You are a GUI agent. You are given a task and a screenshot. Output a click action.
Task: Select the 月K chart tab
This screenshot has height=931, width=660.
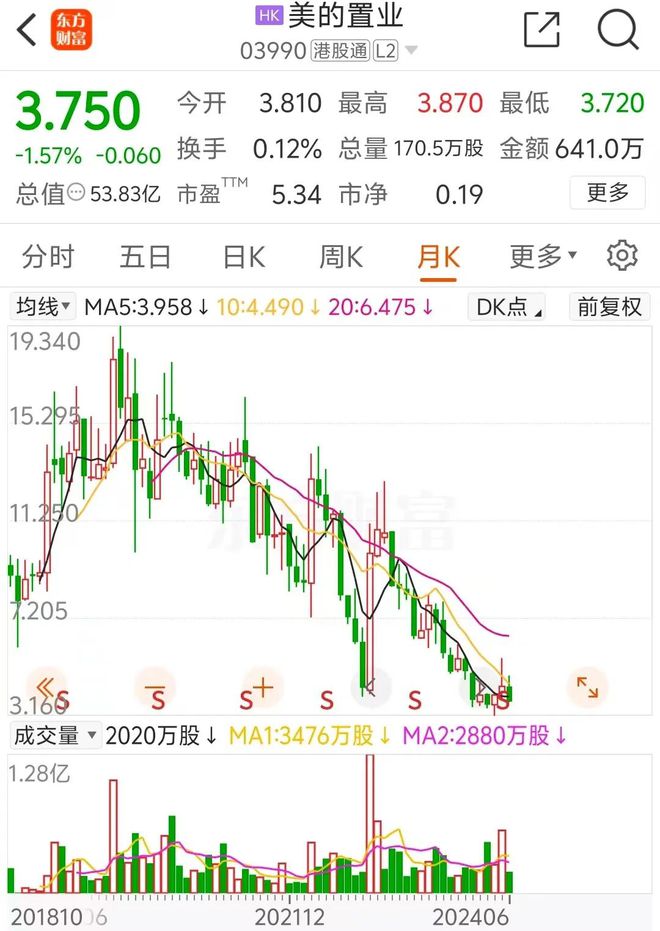pos(438,257)
